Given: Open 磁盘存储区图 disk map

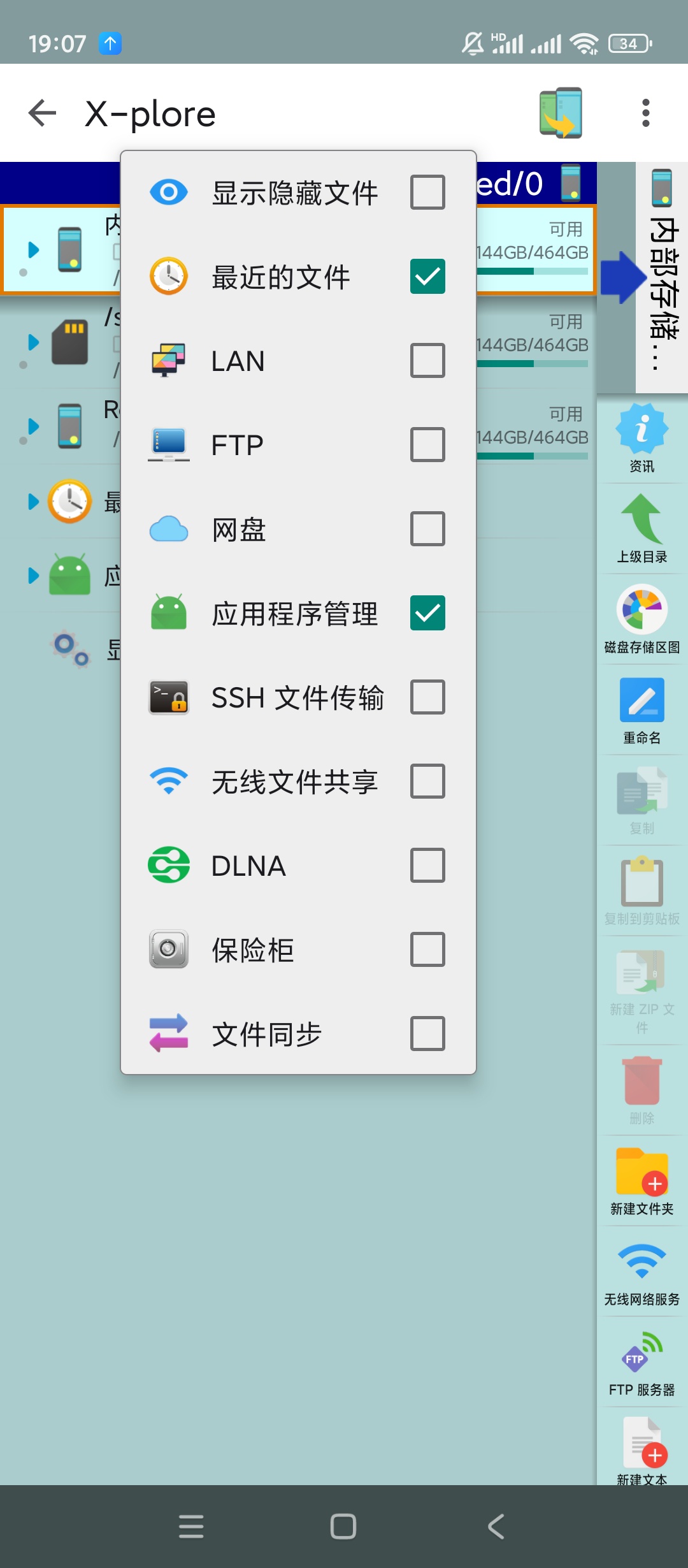Looking at the screenshot, I should click(641, 620).
